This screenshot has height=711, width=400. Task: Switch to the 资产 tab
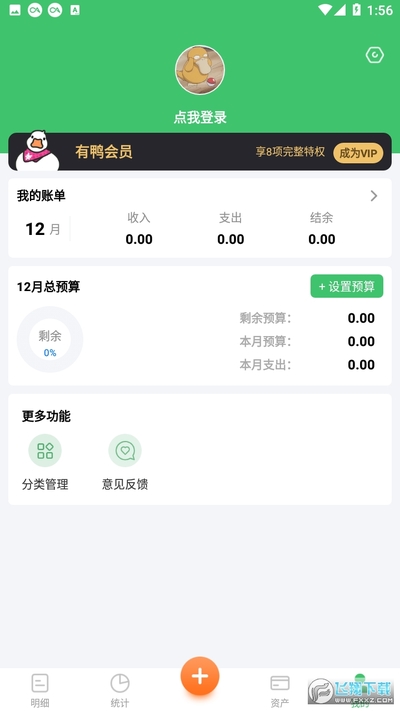click(280, 690)
